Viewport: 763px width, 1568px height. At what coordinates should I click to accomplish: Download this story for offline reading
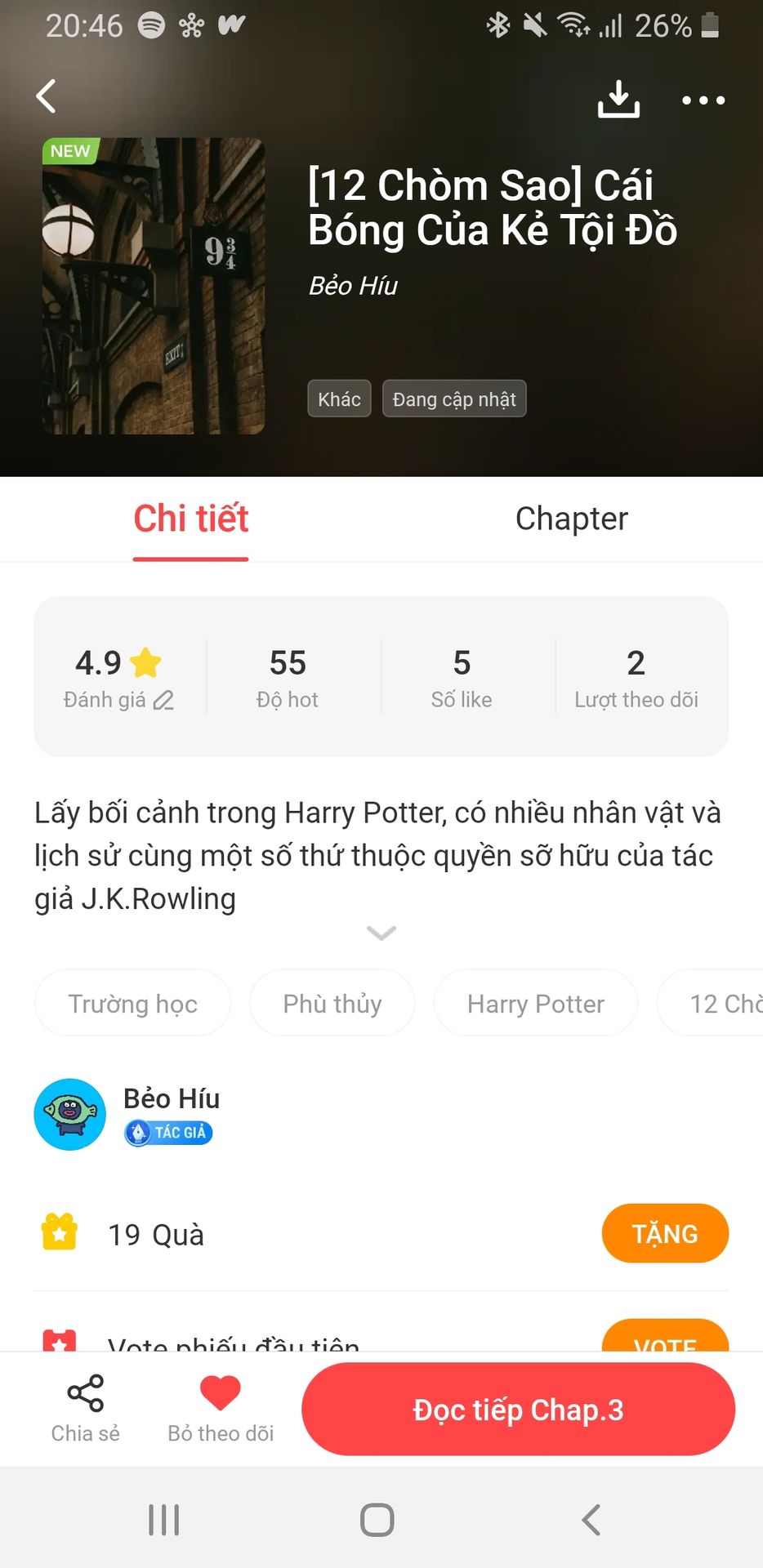618,99
